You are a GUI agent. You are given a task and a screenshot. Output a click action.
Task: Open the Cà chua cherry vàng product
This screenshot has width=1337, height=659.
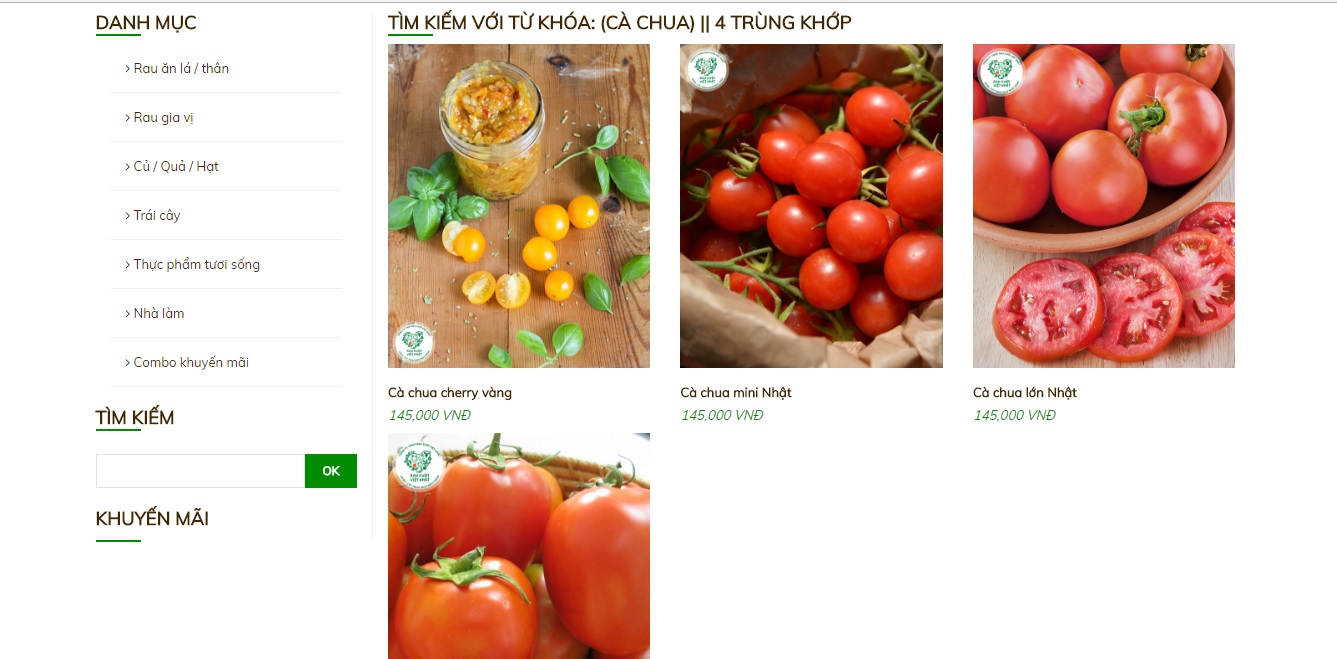coord(518,206)
